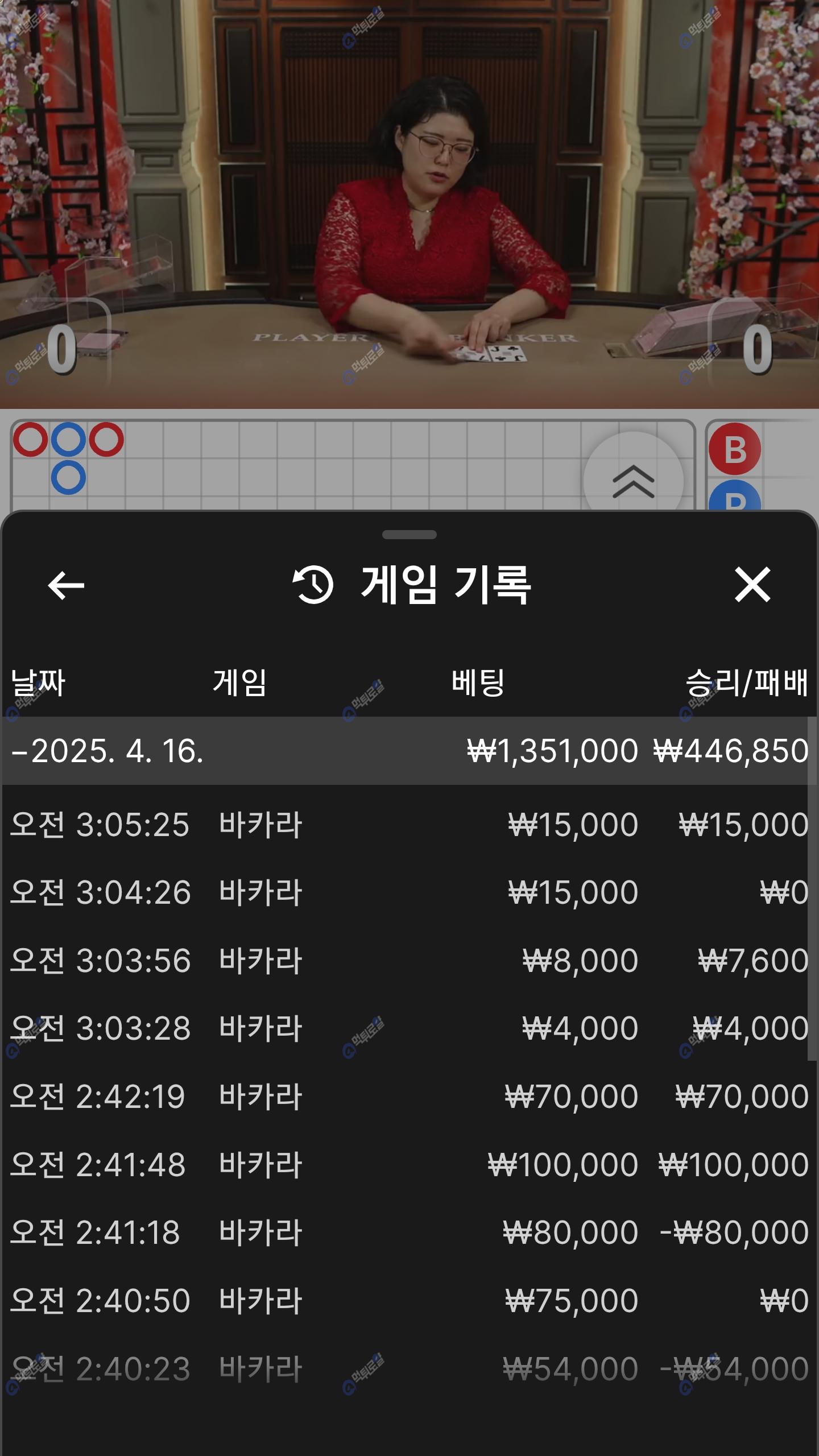The image size is (819, 1456).
Task: Select the 오전 3:03:28 baccarat entry
Action: 408,1028
